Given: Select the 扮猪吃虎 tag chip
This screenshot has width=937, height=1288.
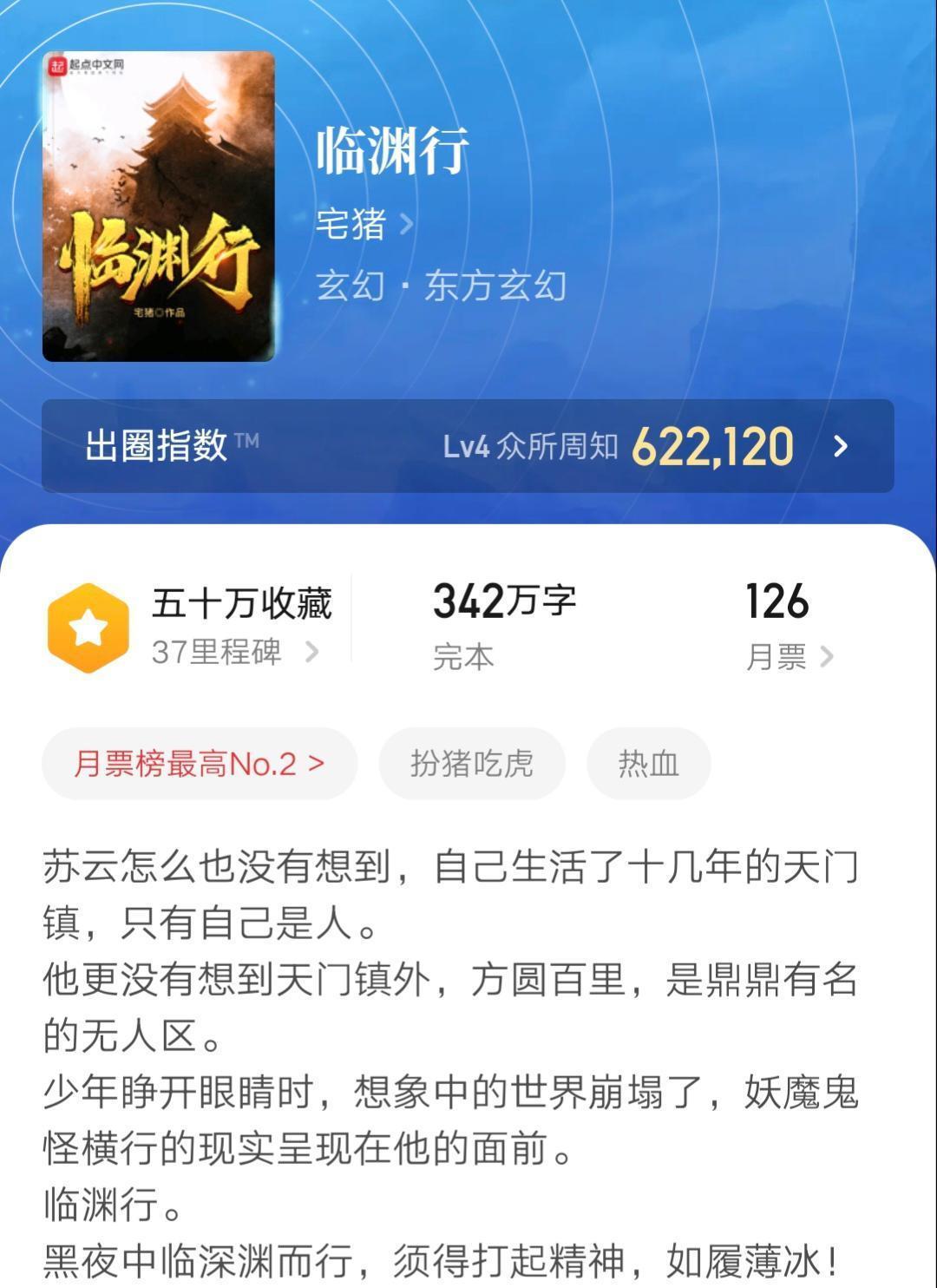Looking at the screenshot, I should 472,764.
